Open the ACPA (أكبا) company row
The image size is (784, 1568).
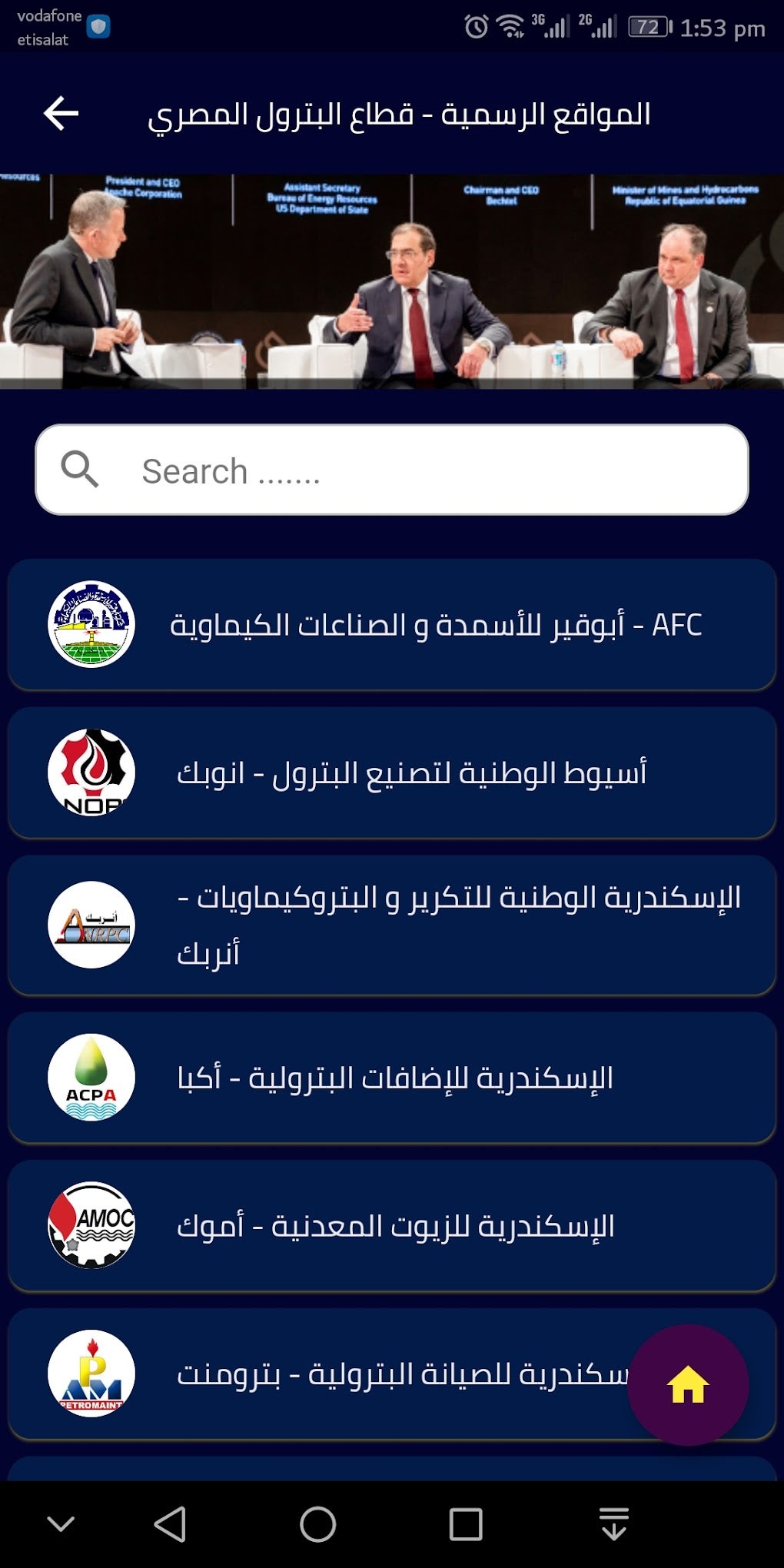(392, 1078)
